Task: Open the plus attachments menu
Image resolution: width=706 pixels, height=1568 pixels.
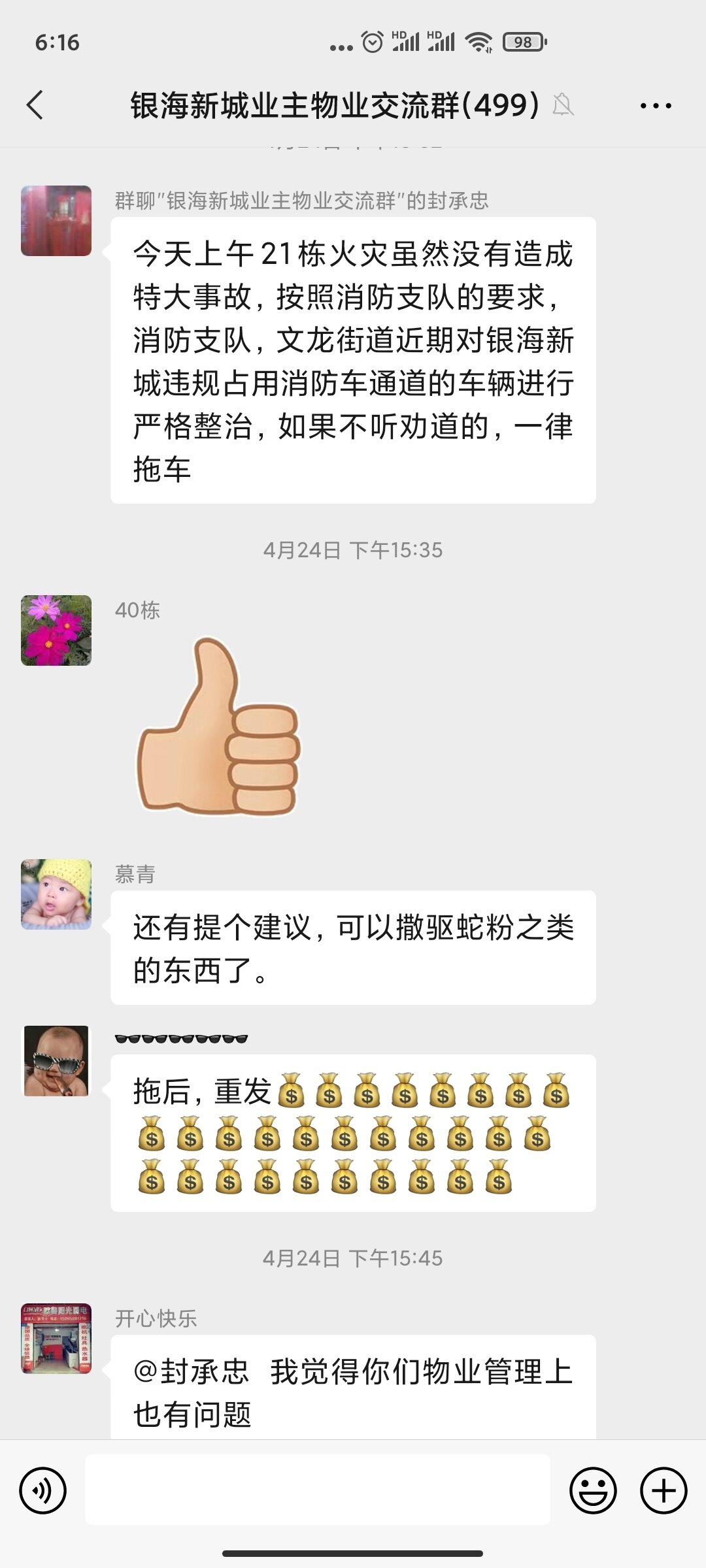Action: [x=664, y=1490]
